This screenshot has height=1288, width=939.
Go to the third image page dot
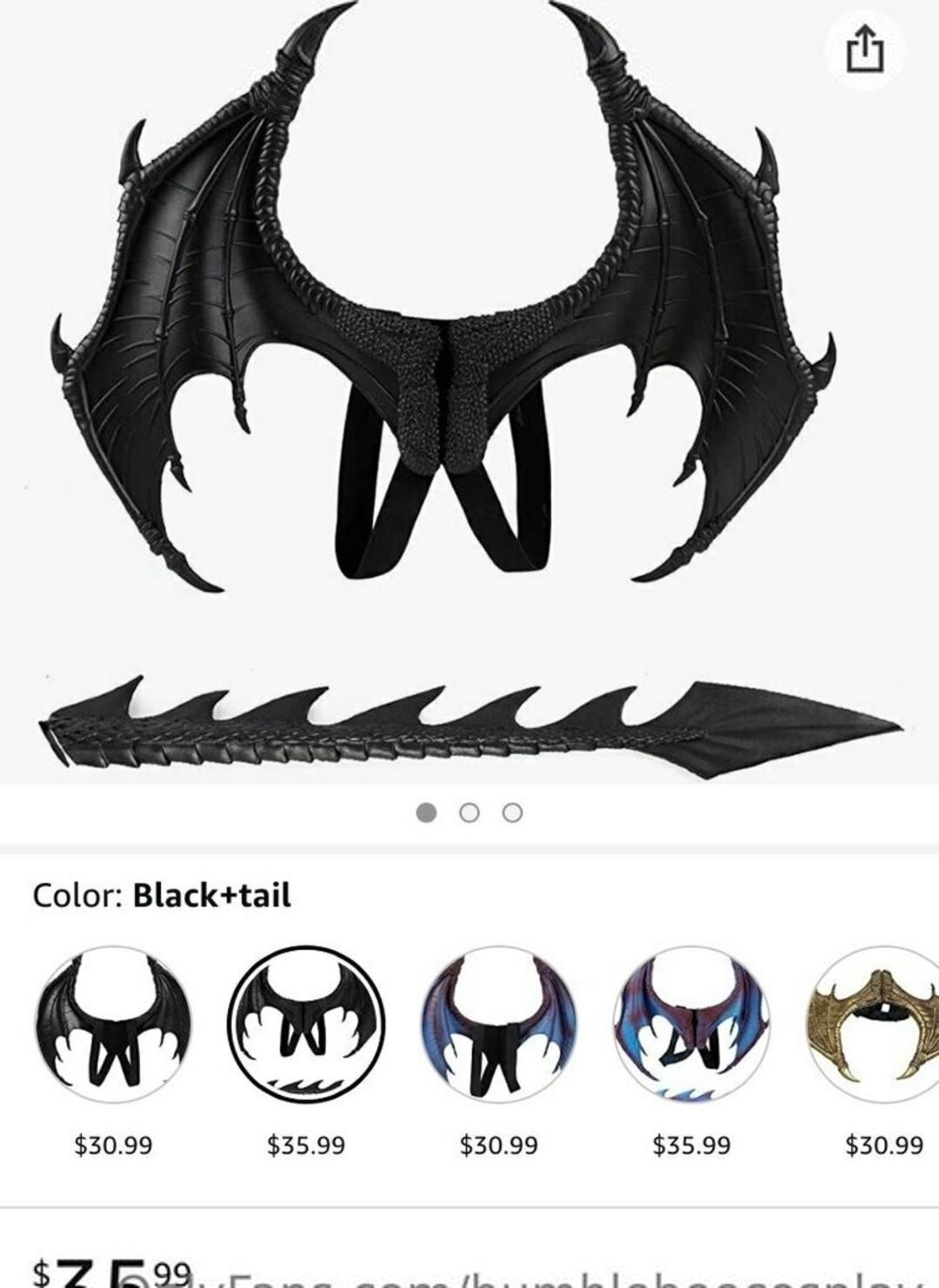click(513, 813)
